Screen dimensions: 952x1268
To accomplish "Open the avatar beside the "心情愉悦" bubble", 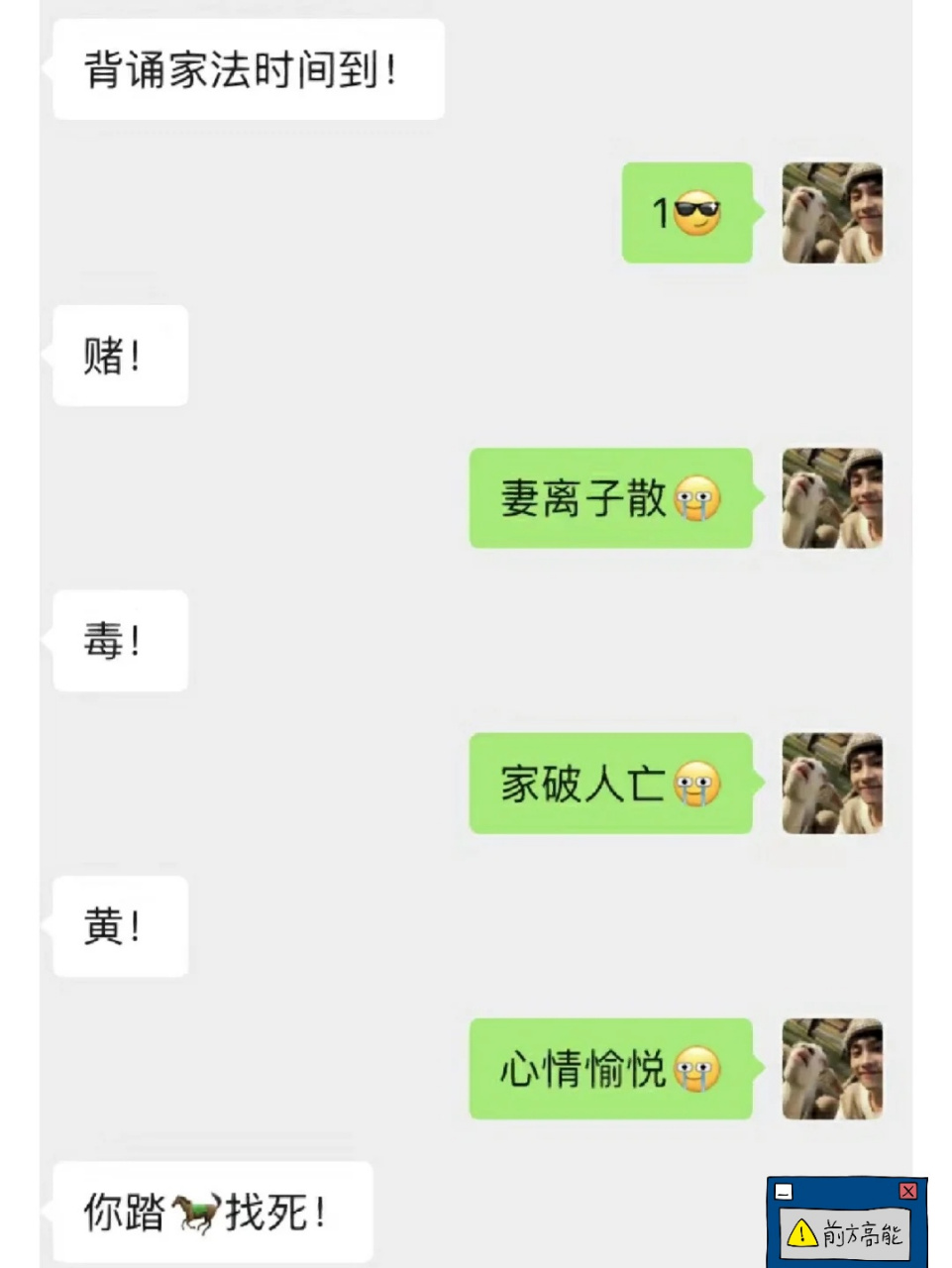I will (x=832, y=1070).
